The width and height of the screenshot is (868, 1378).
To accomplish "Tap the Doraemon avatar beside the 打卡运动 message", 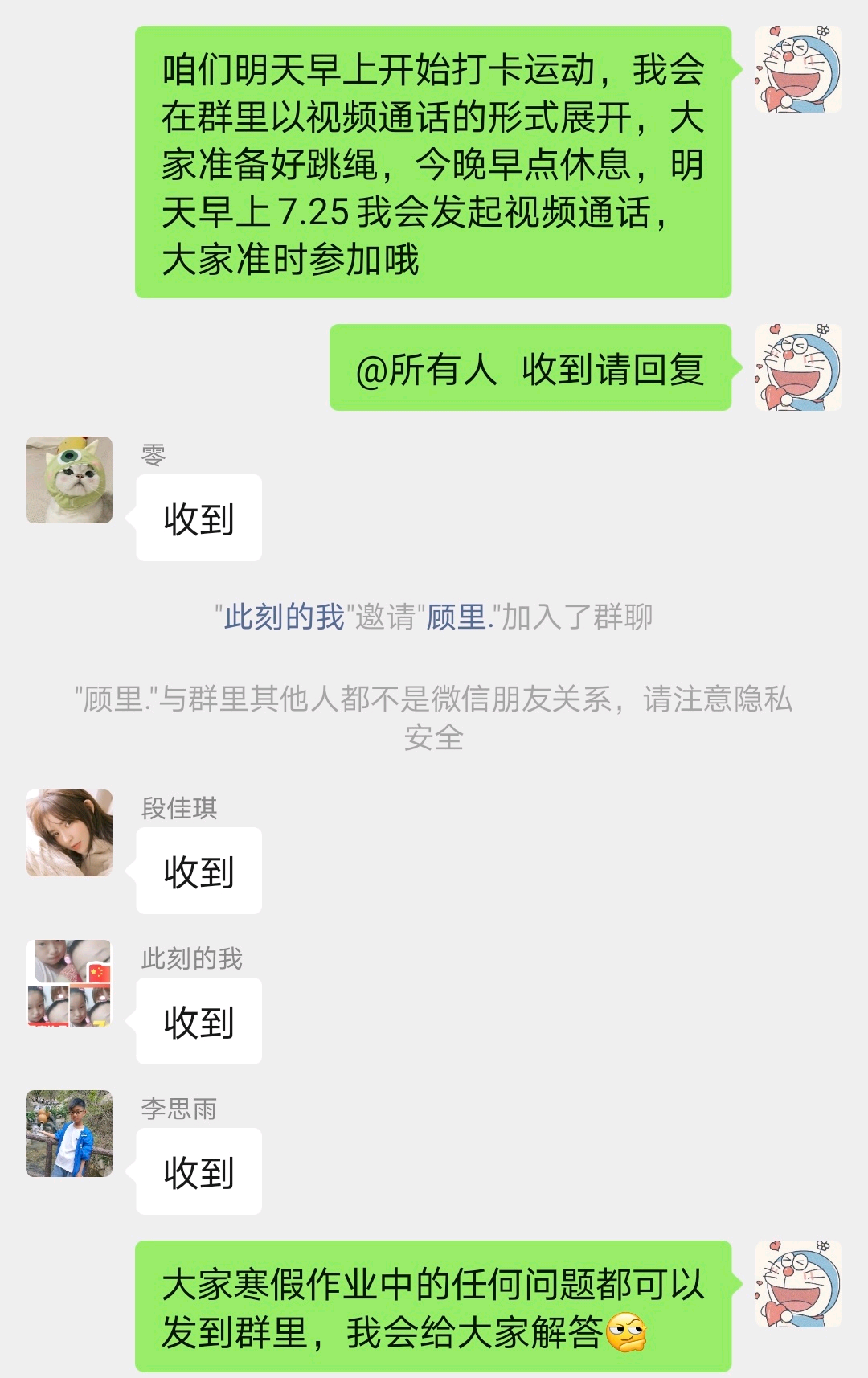I will tap(798, 69).
